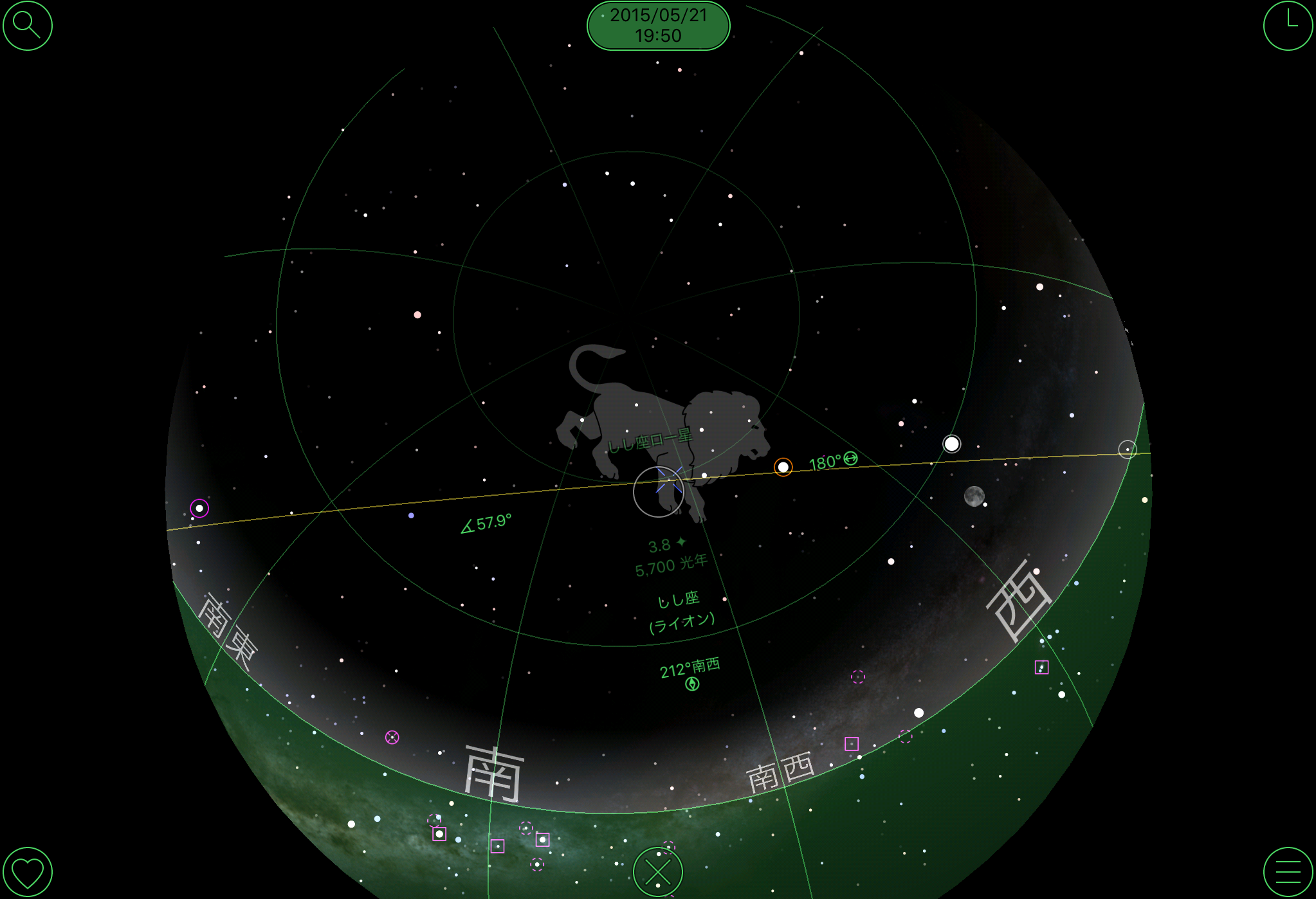The height and width of the screenshot is (899, 1316).
Task: Open the clock time control
Action: [x=1288, y=26]
